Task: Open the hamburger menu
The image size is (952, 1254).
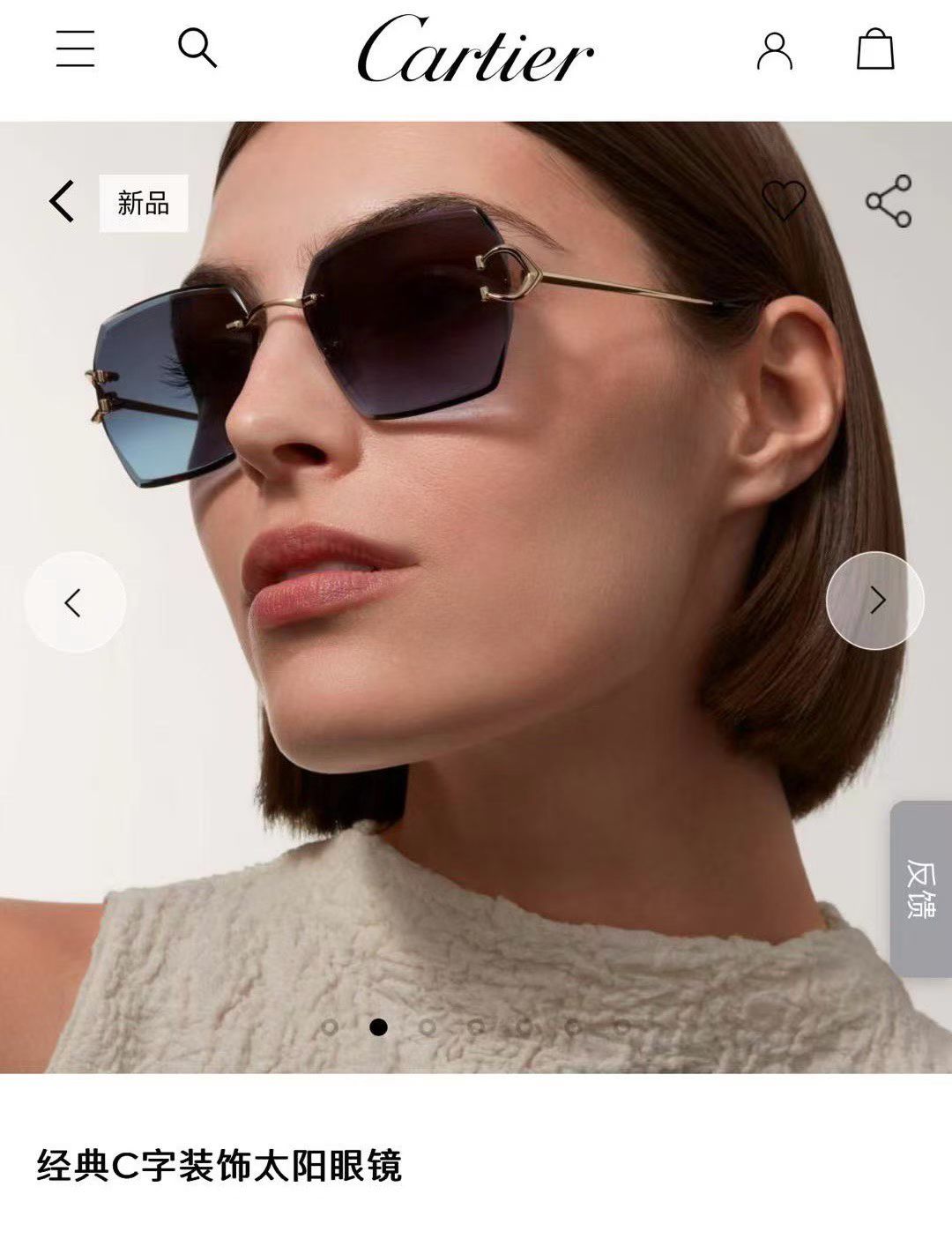Action: (75, 49)
